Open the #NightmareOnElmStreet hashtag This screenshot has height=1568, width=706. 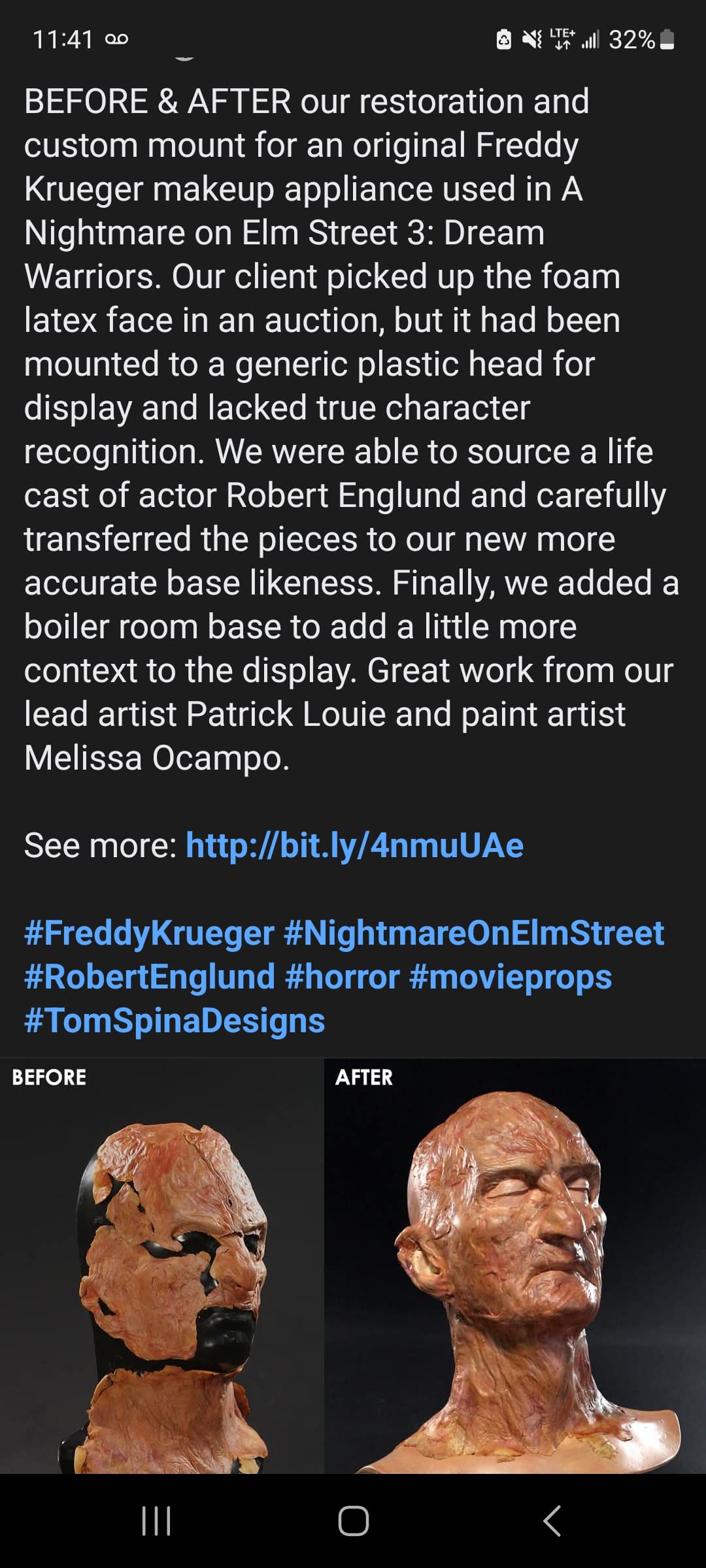[474, 933]
